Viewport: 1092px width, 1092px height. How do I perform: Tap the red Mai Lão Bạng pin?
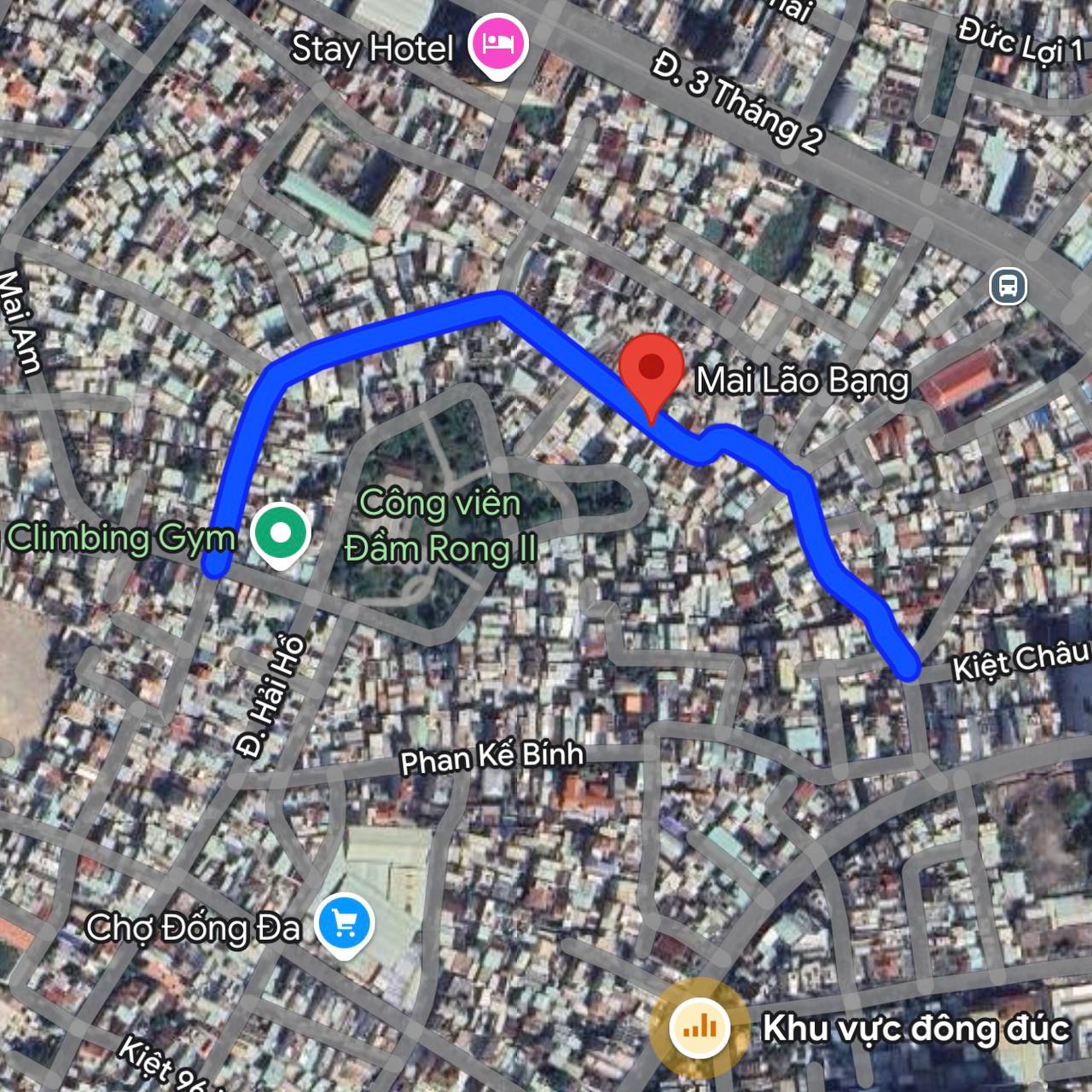[x=651, y=370]
